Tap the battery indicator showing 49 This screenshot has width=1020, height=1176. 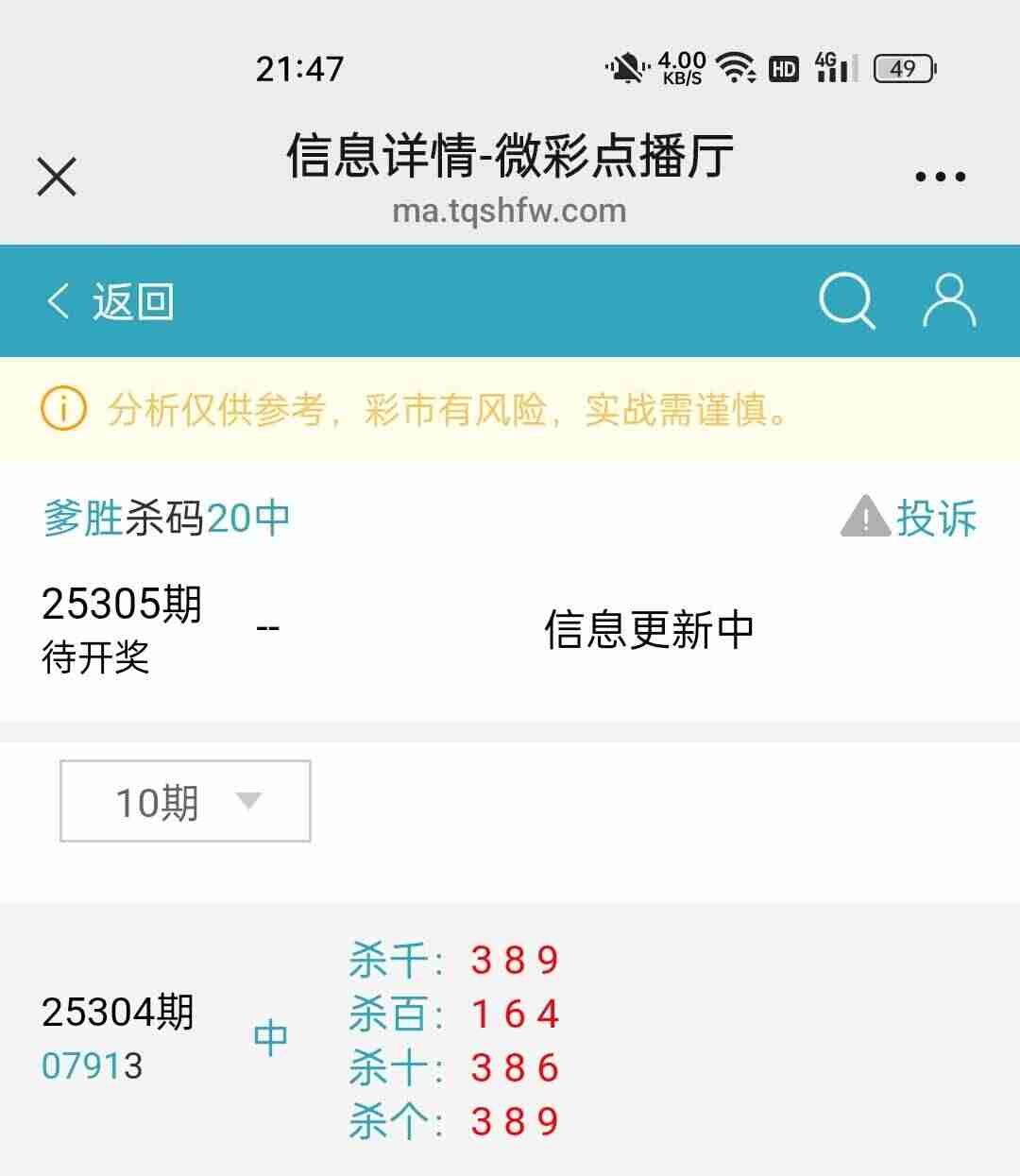pyautogui.click(x=902, y=69)
